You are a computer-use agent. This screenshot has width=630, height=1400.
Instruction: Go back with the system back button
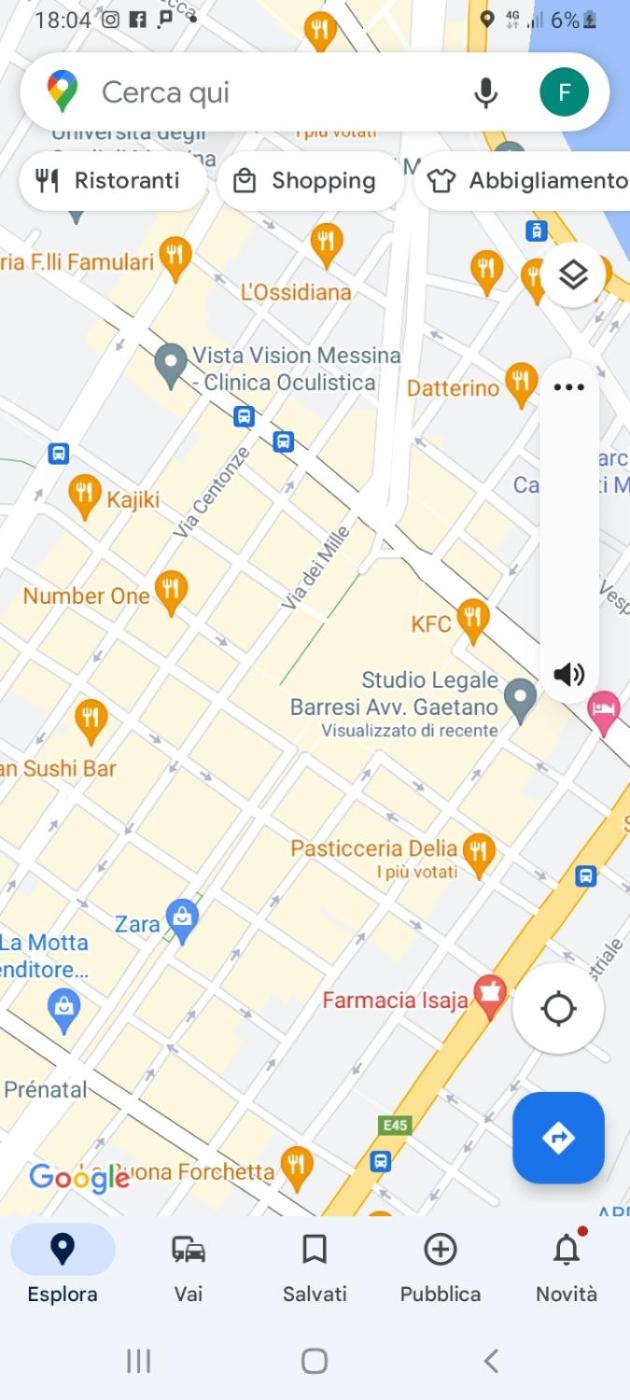click(490, 1360)
